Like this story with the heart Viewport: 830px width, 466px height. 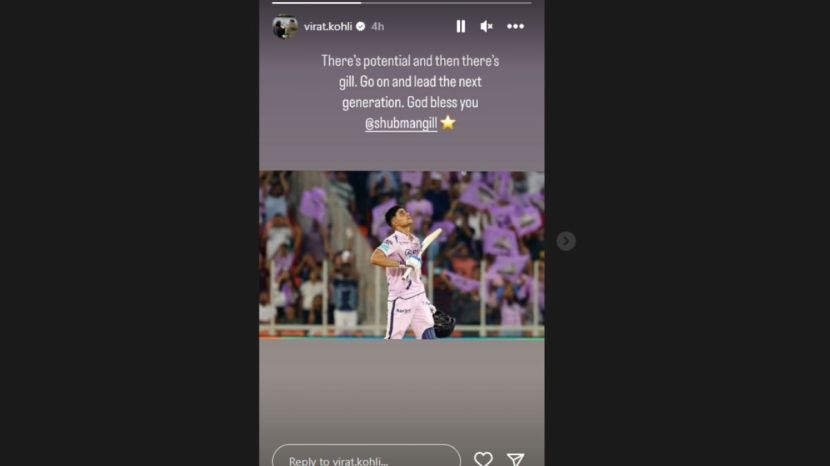[x=483, y=459]
